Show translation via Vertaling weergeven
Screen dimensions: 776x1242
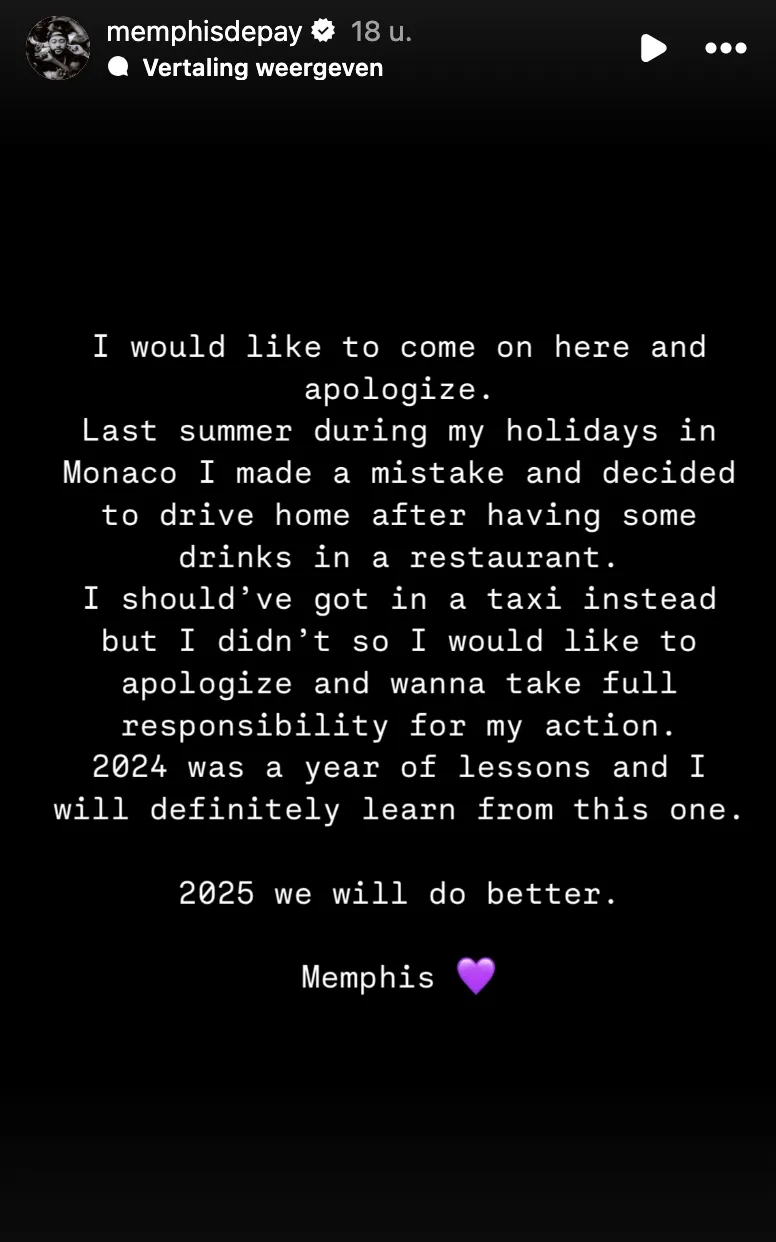(x=262, y=67)
